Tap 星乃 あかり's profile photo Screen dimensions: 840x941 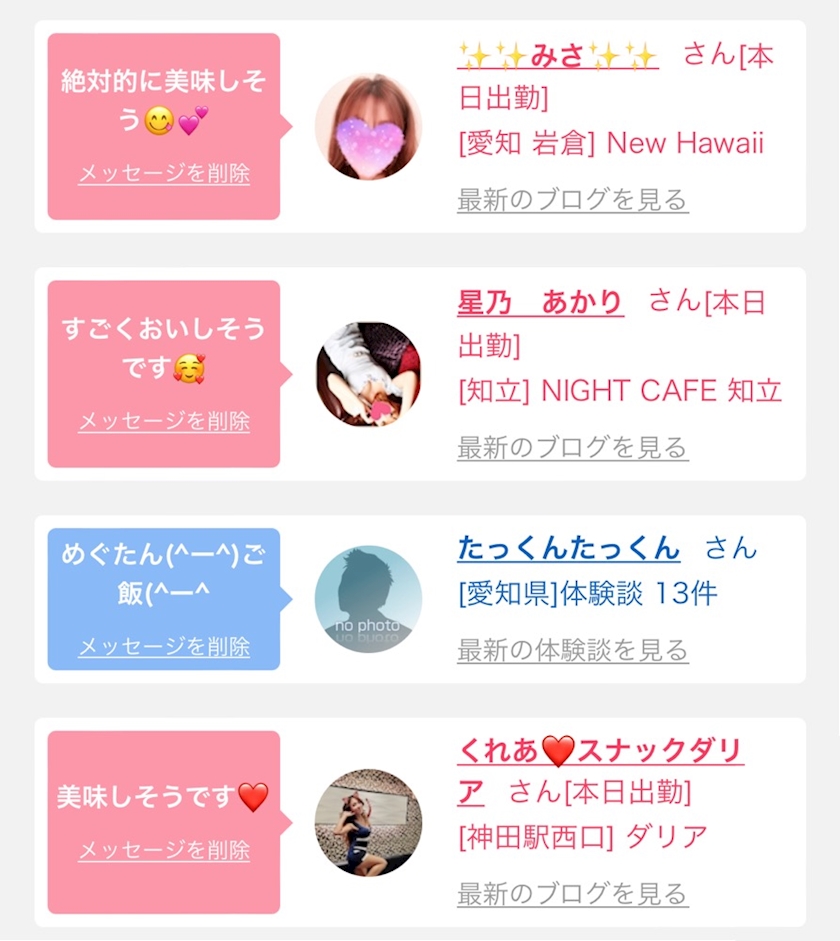click(x=368, y=374)
